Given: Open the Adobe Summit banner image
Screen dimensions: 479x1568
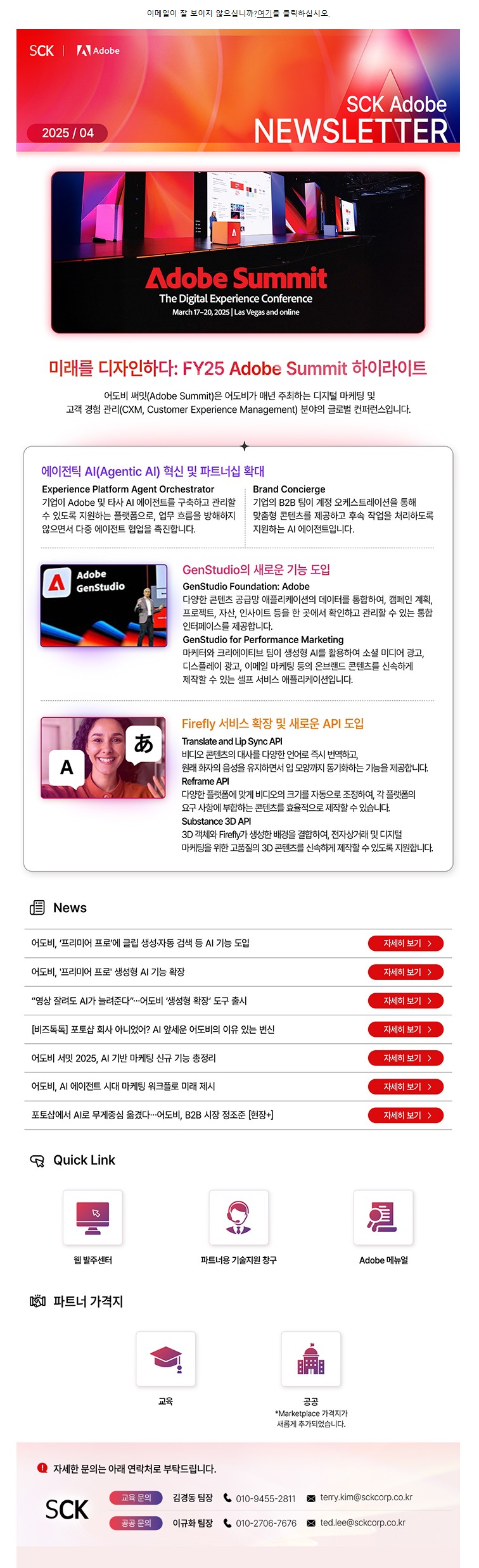Looking at the screenshot, I should pos(238,252).
